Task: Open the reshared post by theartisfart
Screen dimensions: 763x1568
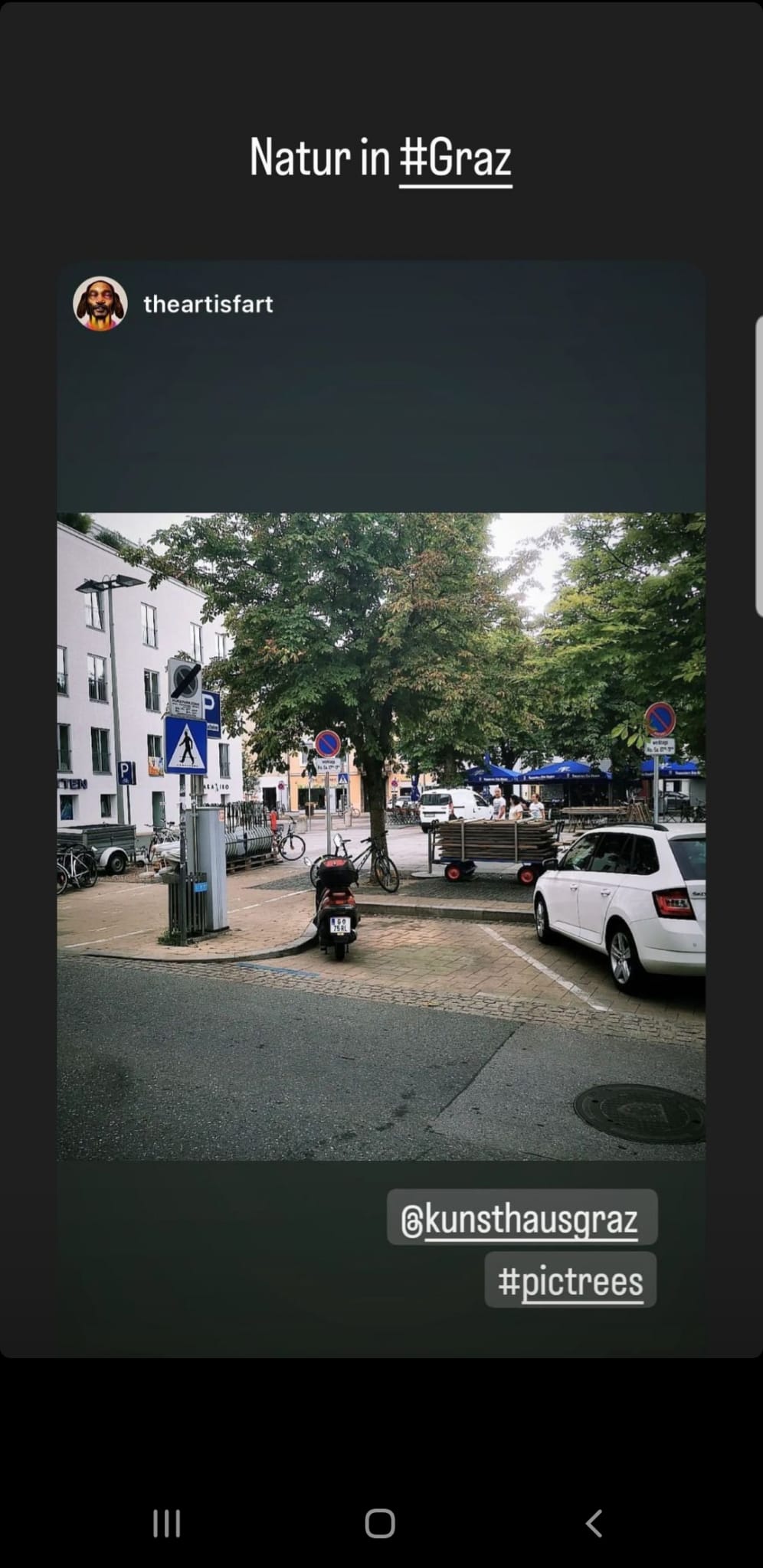Action: 381,835
